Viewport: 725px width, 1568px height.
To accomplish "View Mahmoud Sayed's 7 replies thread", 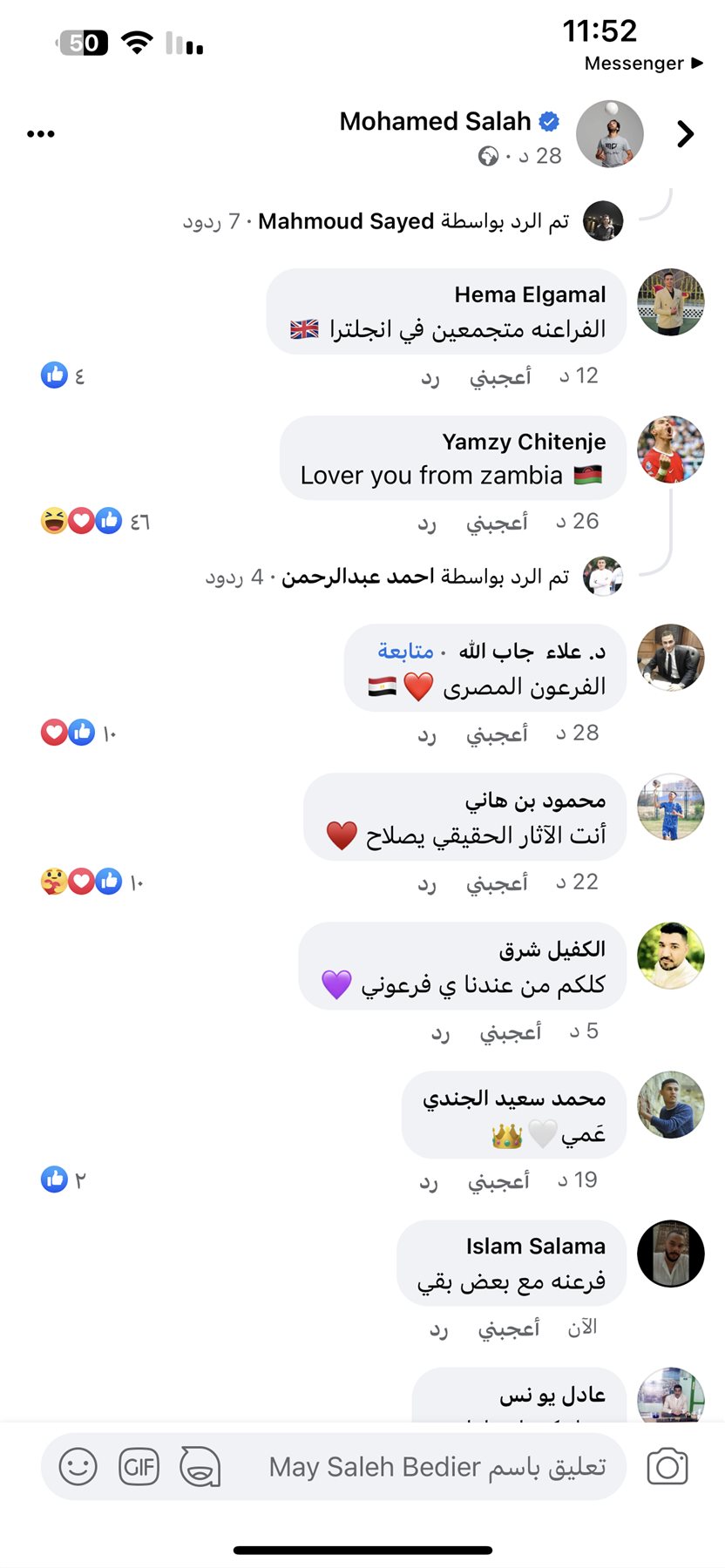I will pos(375,221).
